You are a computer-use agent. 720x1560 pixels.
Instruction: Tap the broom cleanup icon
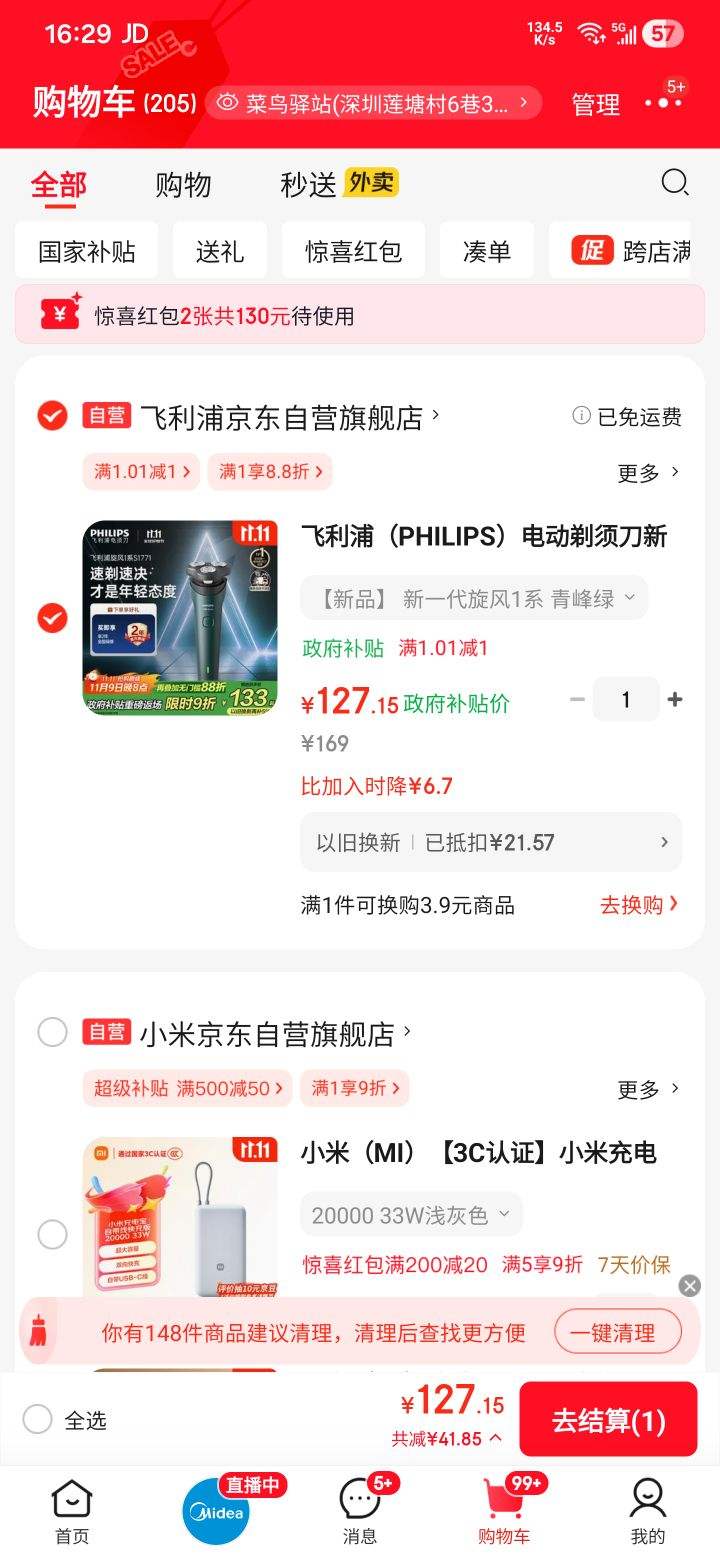click(x=38, y=1331)
